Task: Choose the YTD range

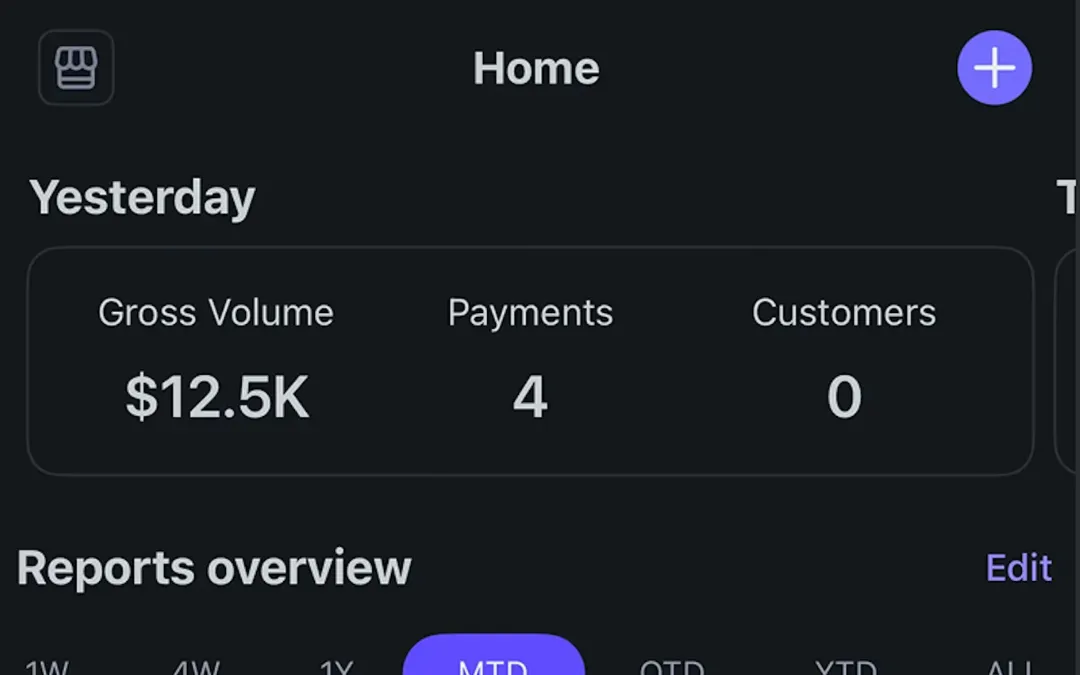Action: coord(845,667)
